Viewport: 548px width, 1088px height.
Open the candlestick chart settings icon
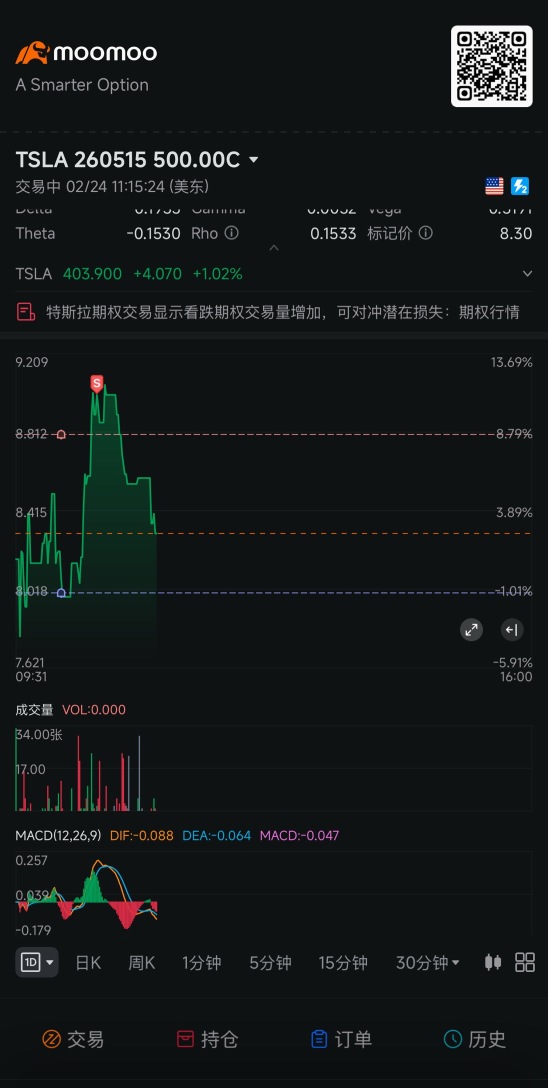[x=493, y=962]
